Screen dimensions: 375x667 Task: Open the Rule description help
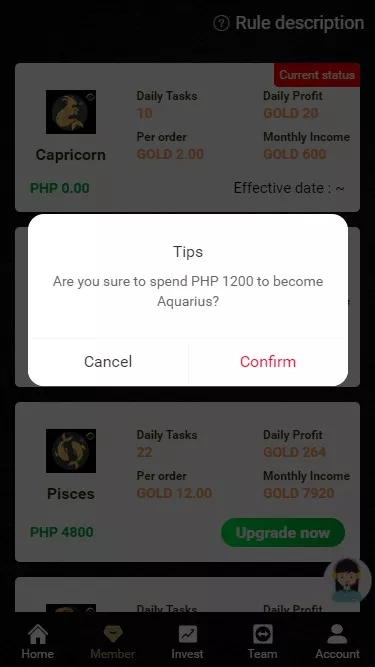289,23
